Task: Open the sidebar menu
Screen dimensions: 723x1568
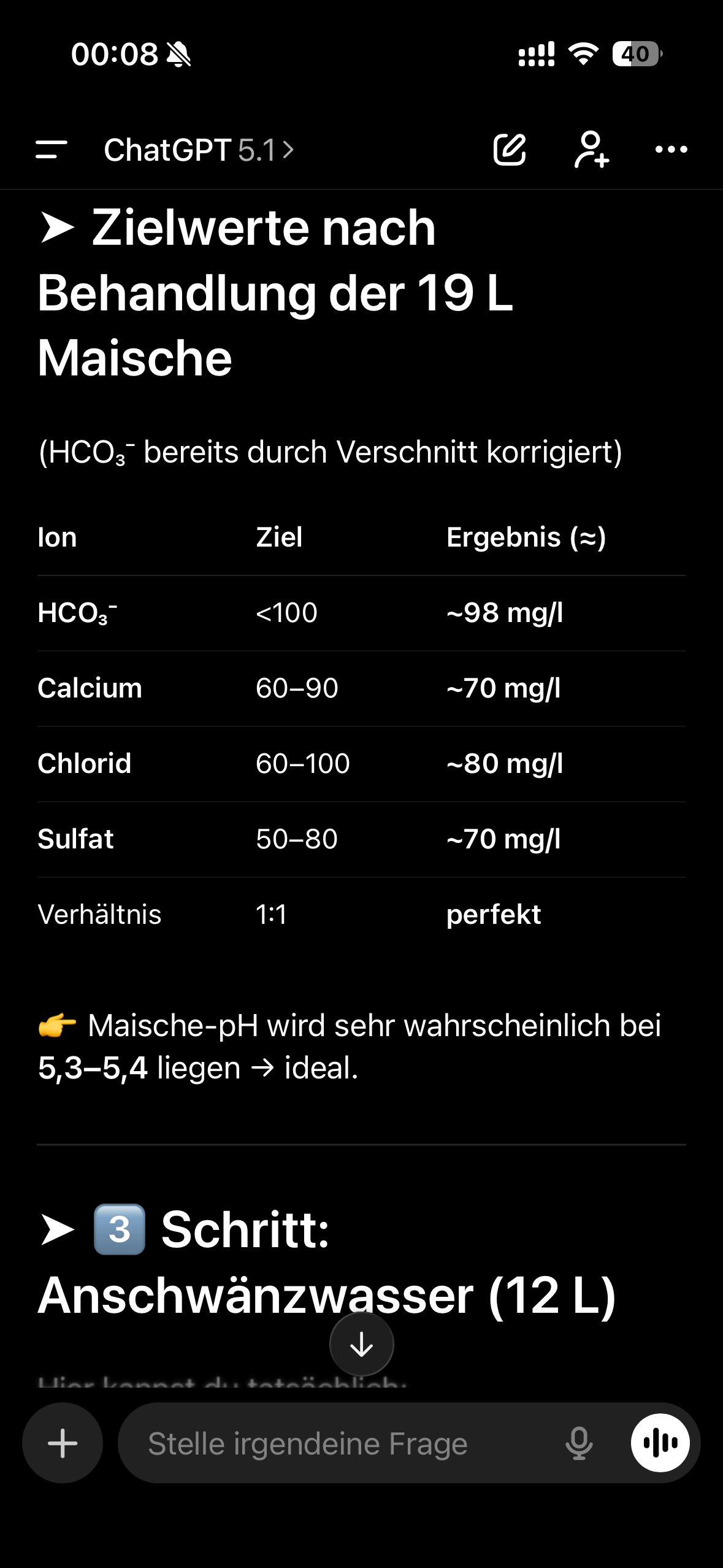Action: [52, 150]
